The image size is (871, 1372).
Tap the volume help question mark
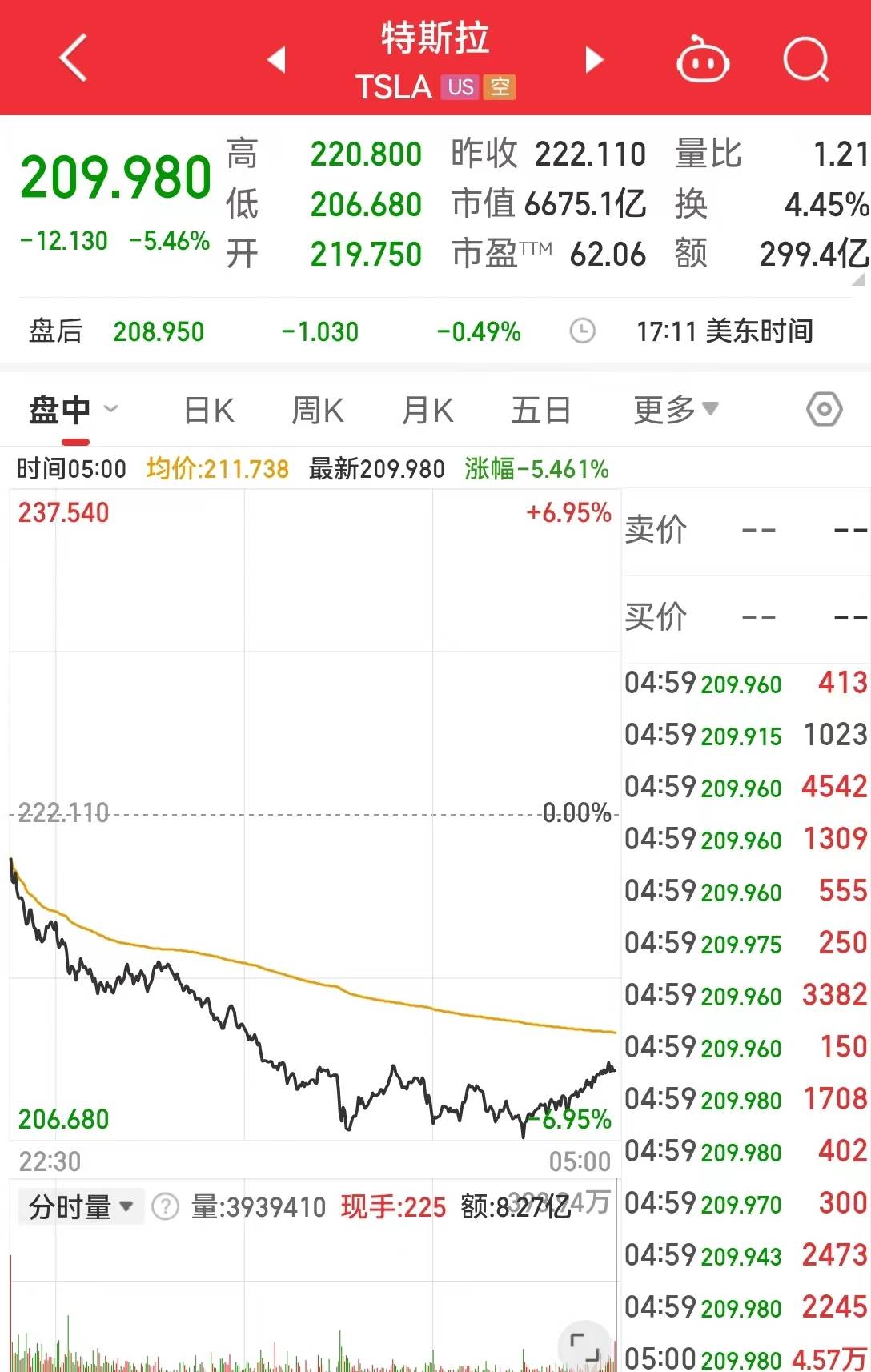165,1206
